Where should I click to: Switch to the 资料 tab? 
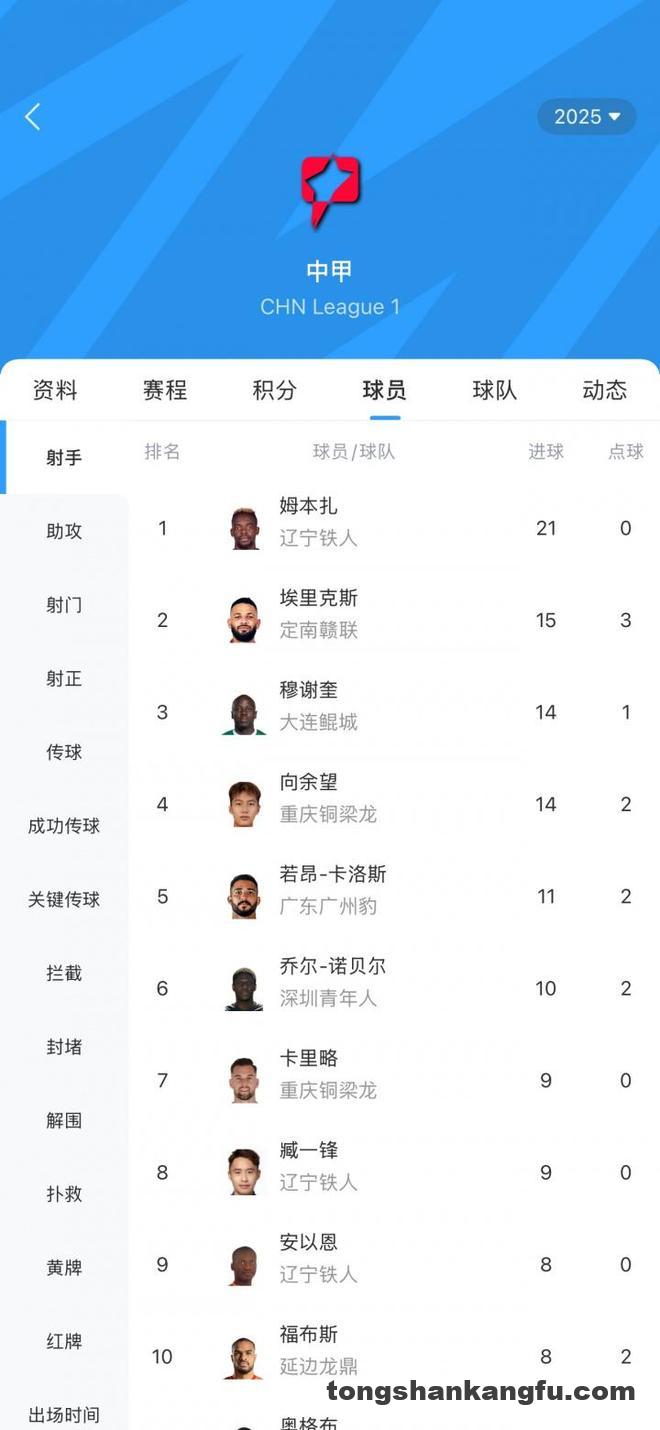[x=55, y=390]
